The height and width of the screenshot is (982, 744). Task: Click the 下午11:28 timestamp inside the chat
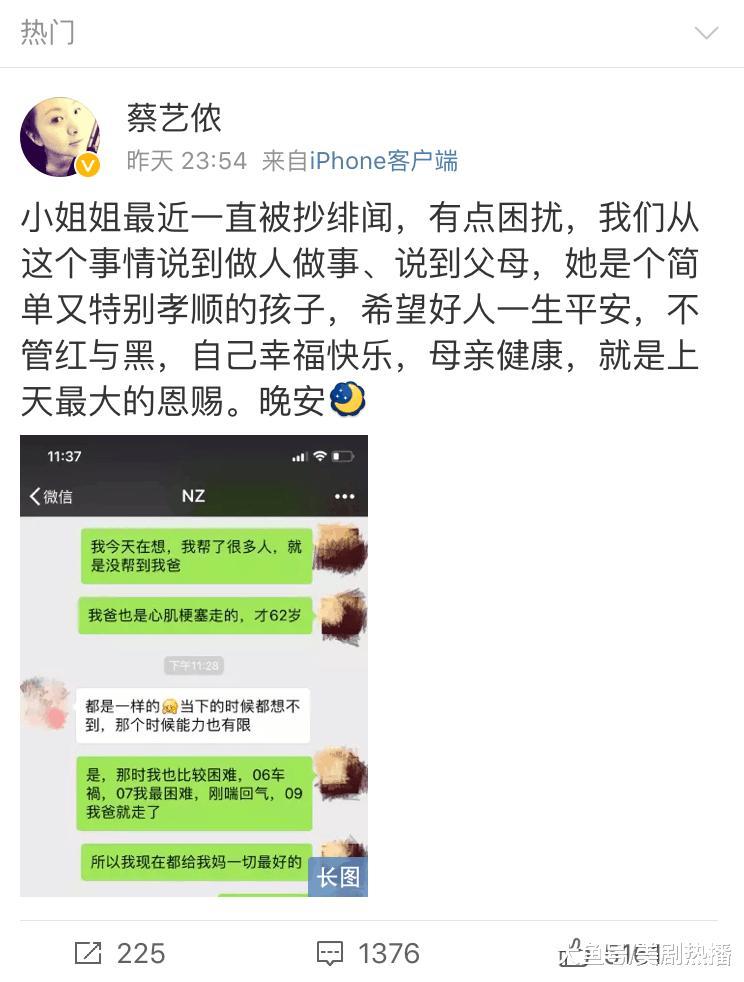point(193,664)
